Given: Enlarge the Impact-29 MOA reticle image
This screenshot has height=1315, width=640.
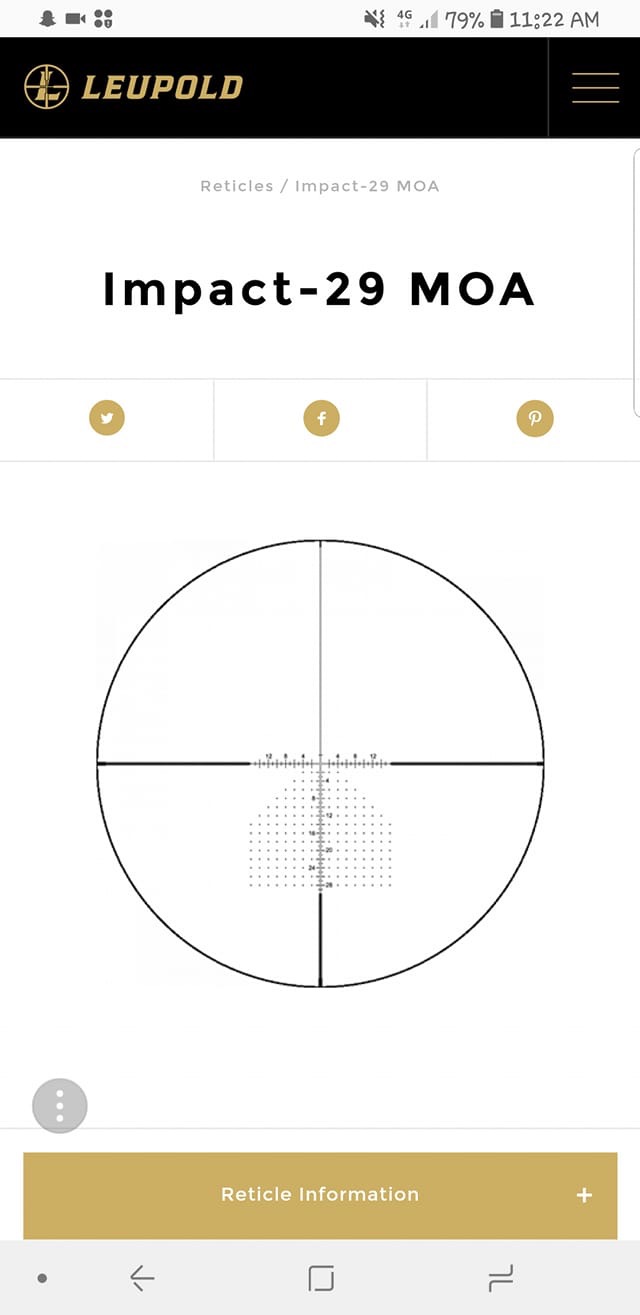Looking at the screenshot, I should click(320, 763).
